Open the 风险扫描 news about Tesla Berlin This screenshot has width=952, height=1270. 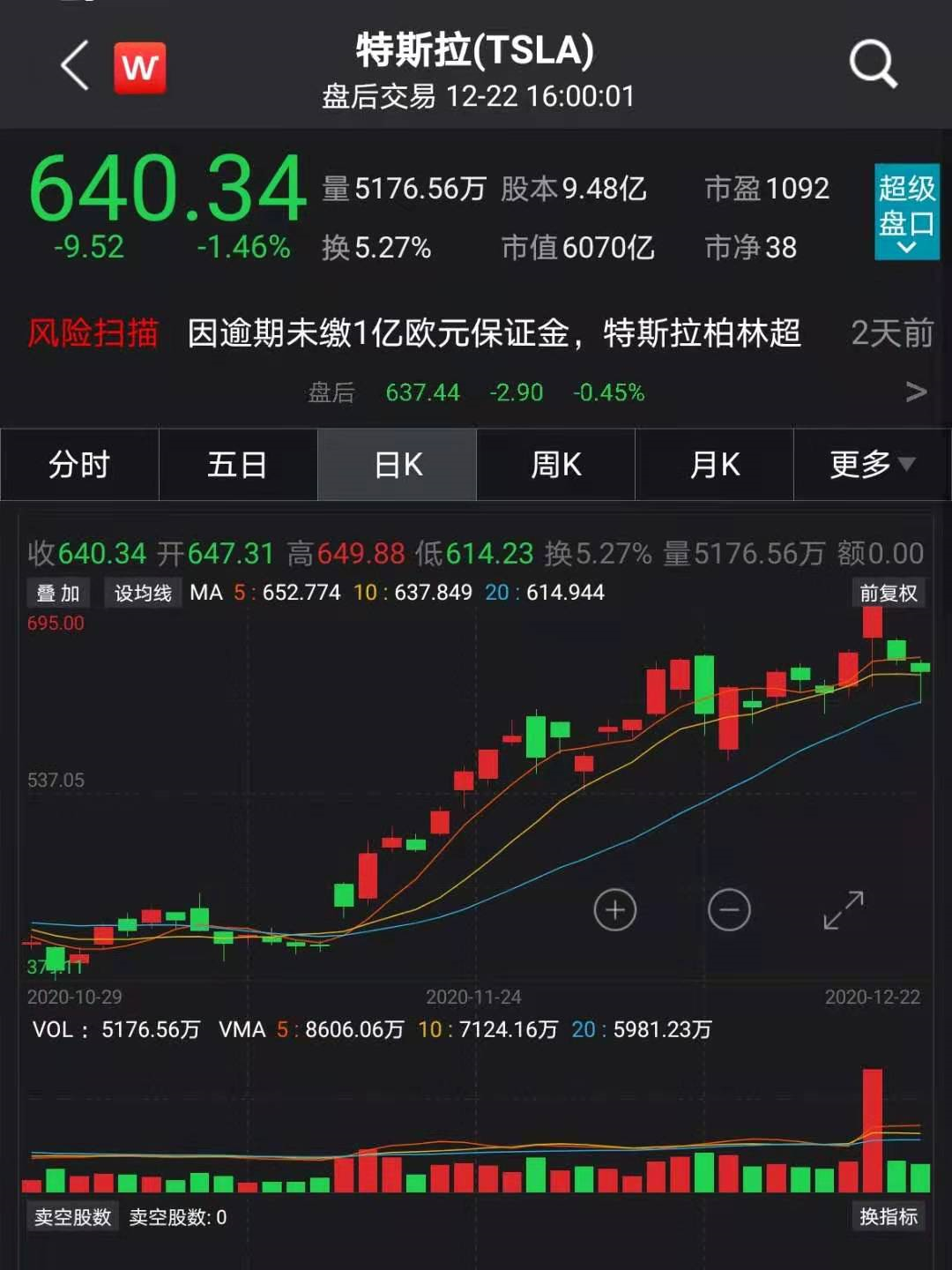tap(494, 333)
